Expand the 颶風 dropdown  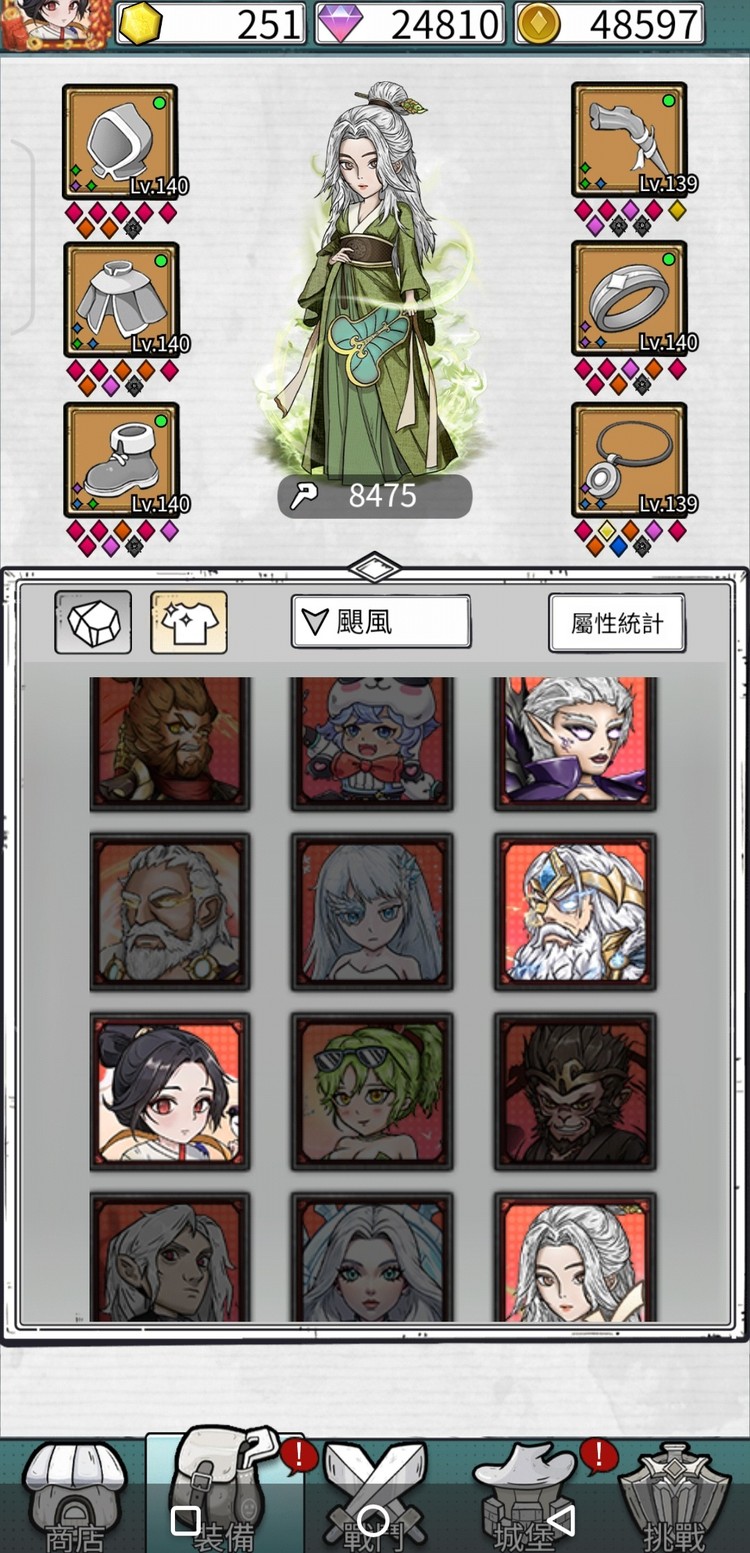point(381,622)
